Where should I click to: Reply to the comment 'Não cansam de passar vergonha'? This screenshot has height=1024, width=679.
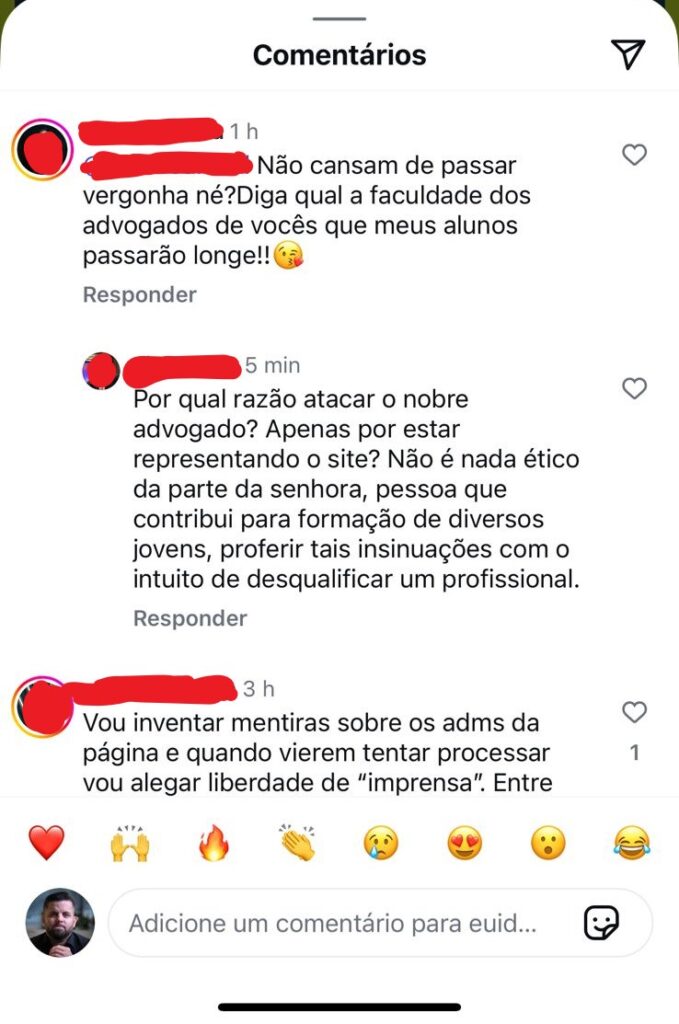pos(139,295)
